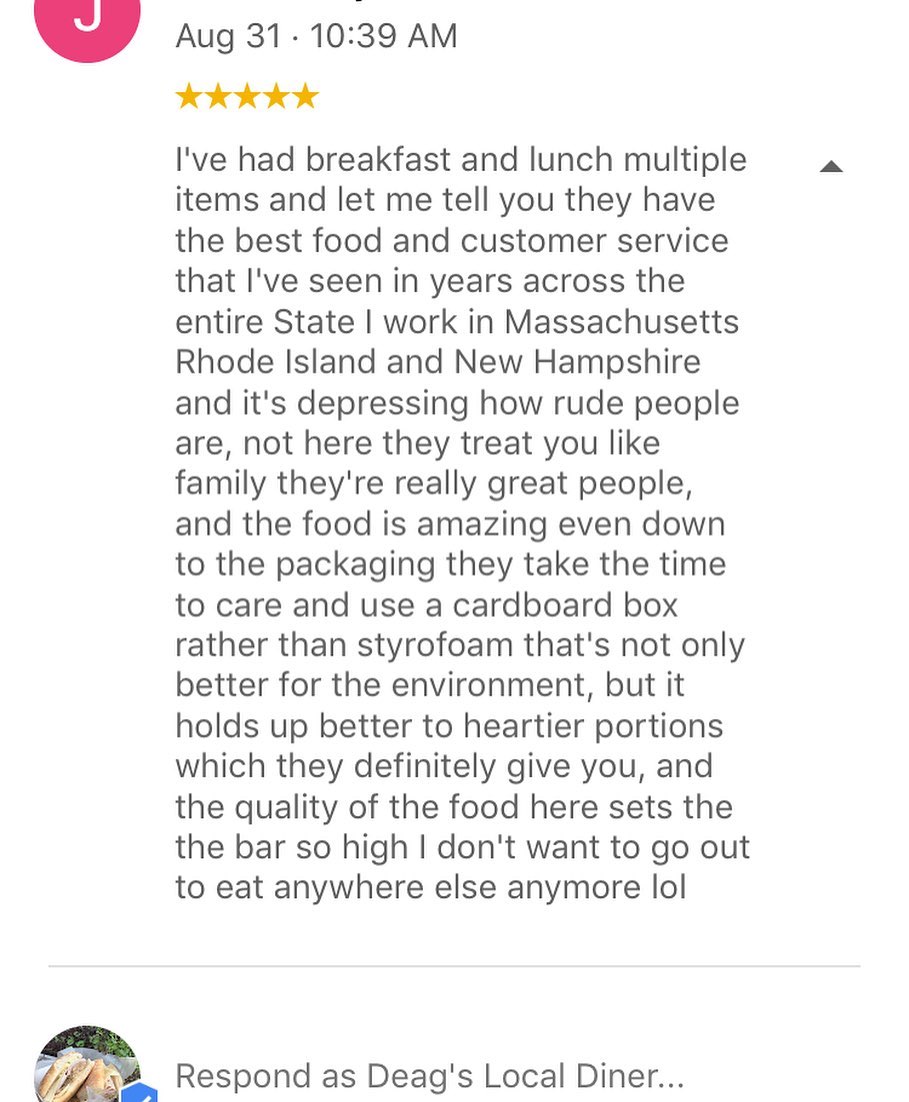Collapse the expanded review text
Viewport: 909px width, 1102px height.
831,167
